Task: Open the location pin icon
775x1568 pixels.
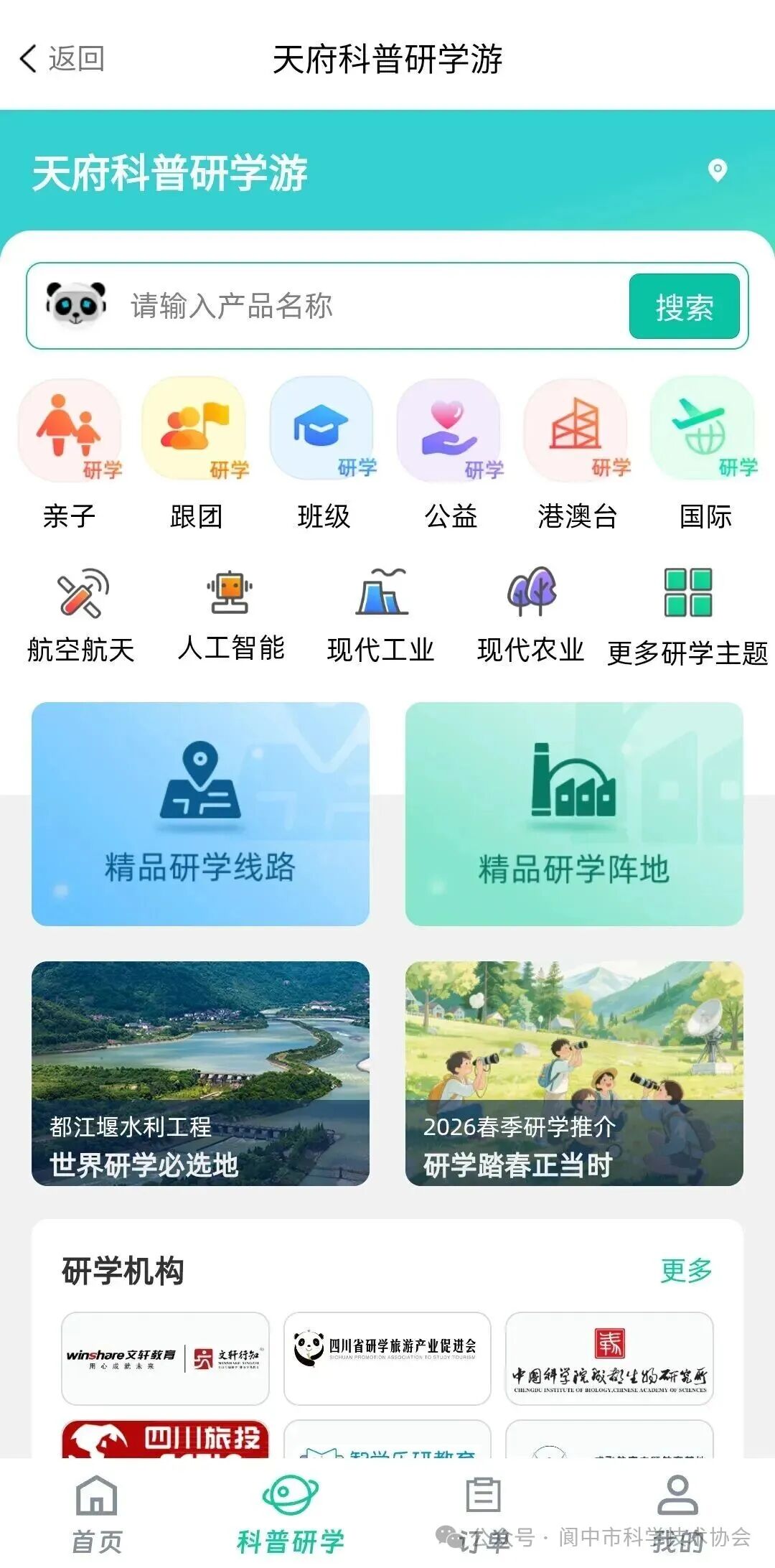Action: point(717,170)
